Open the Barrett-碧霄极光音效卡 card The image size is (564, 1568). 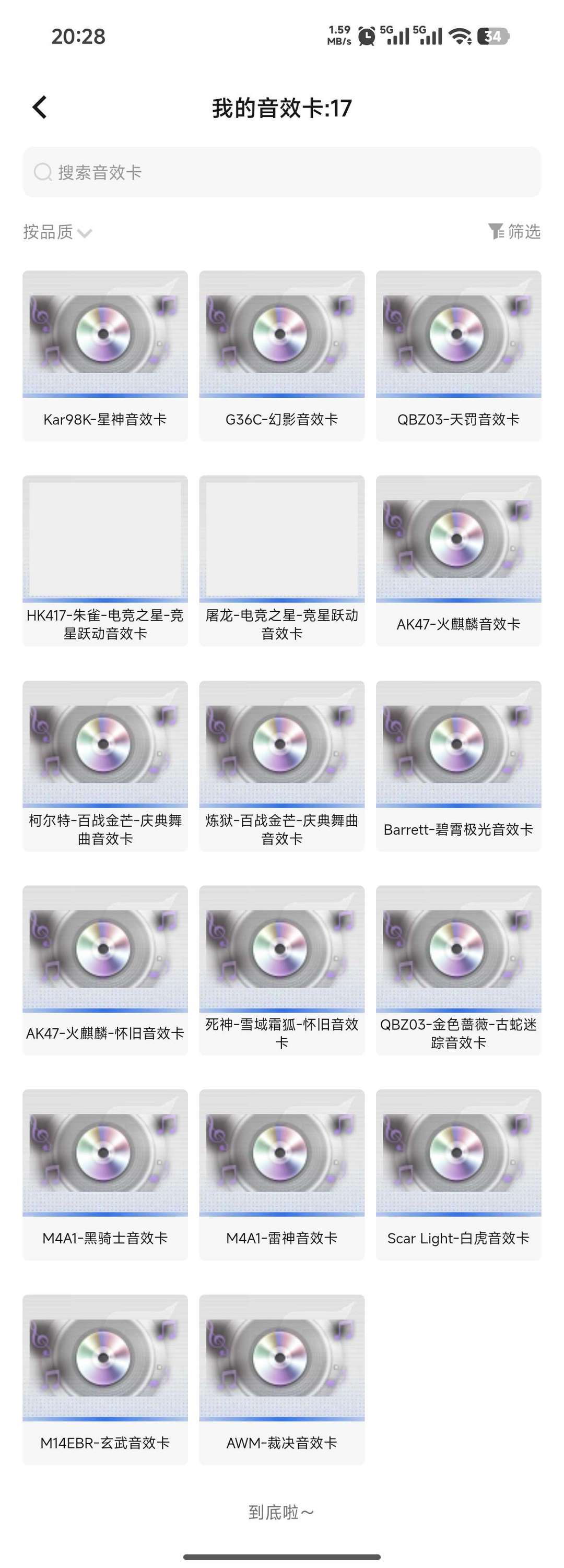458,765
